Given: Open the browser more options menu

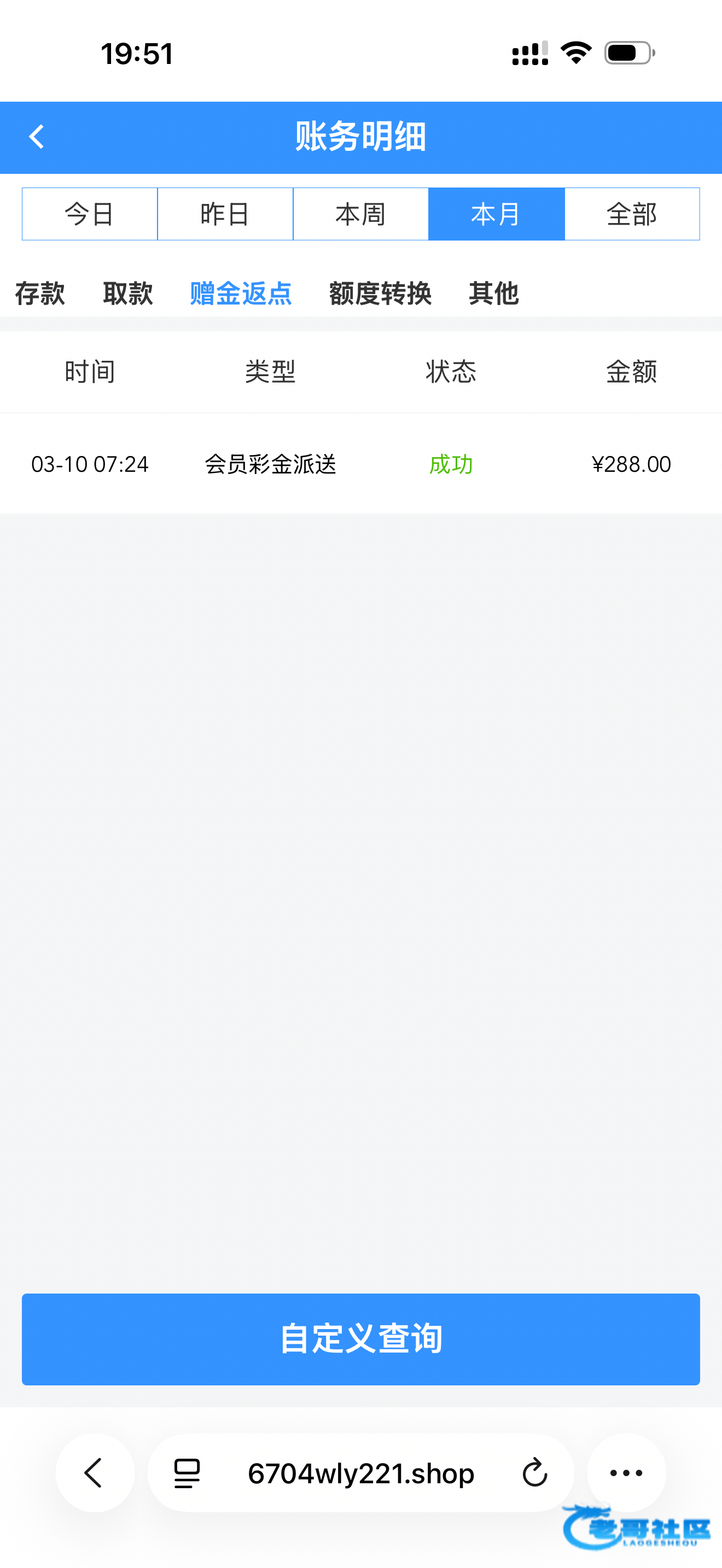Looking at the screenshot, I should point(626,1473).
